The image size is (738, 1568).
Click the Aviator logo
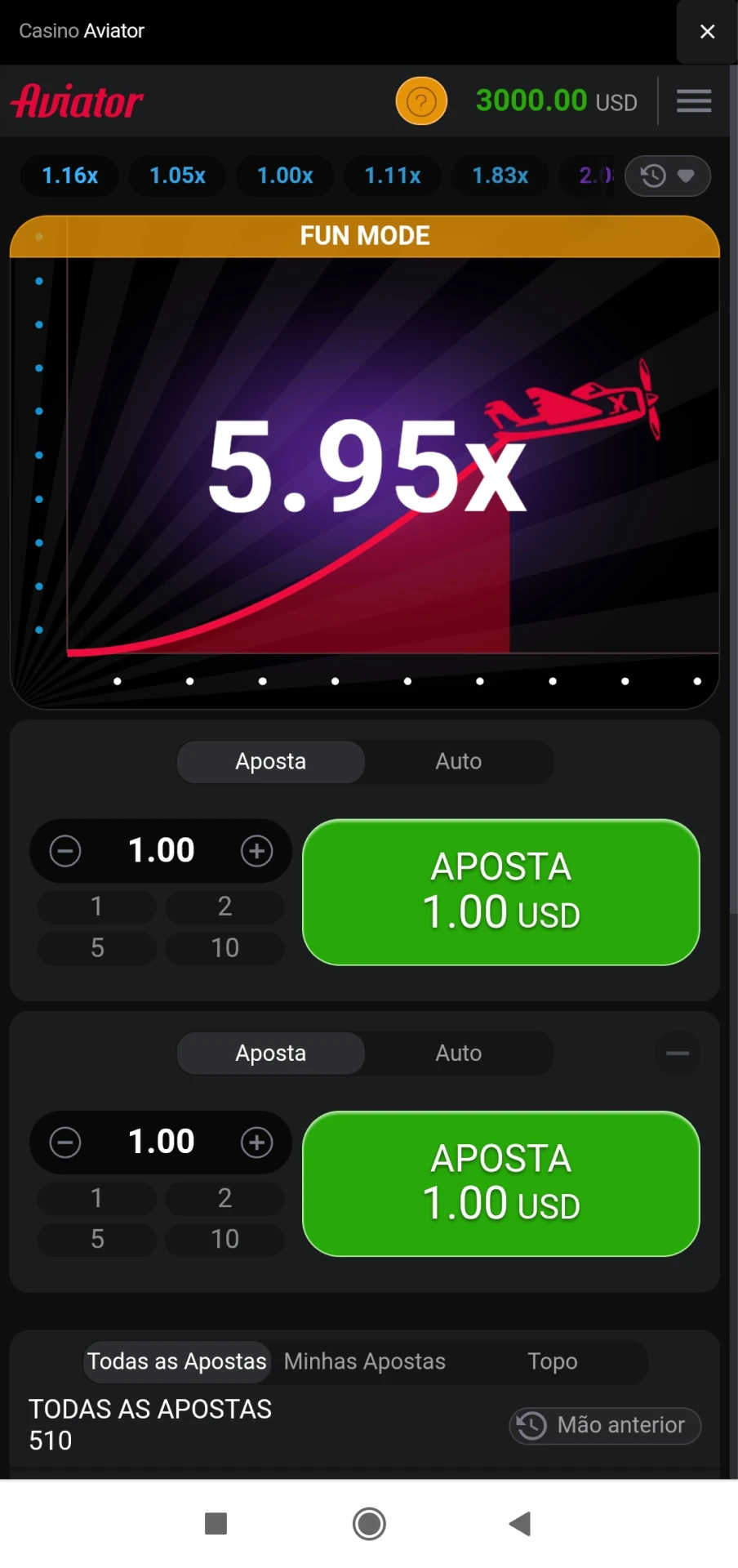[77, 100]
